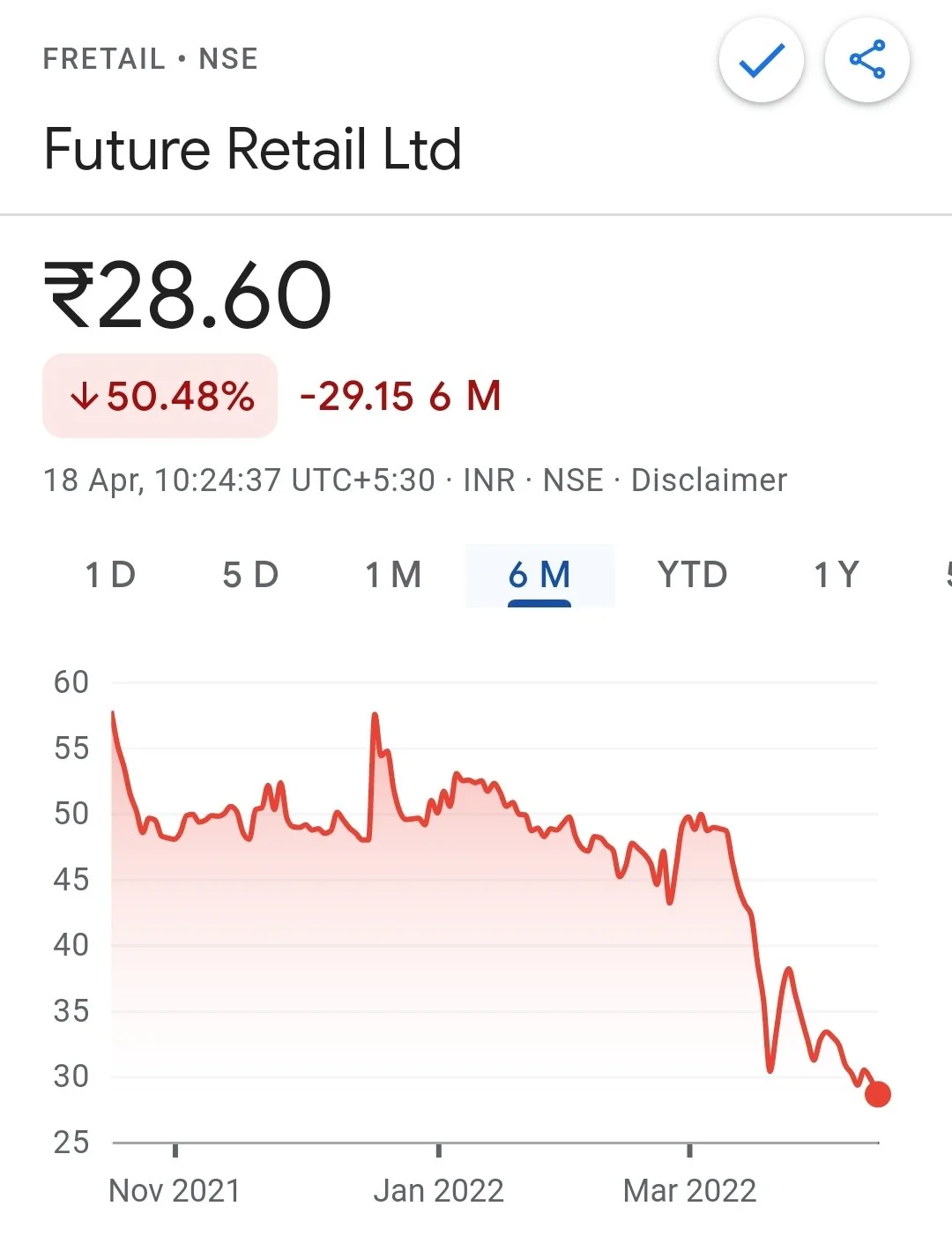Click the FRETAIL NSE ticker label
This screenshot has width=952, height=1251.
click(152, 58)
